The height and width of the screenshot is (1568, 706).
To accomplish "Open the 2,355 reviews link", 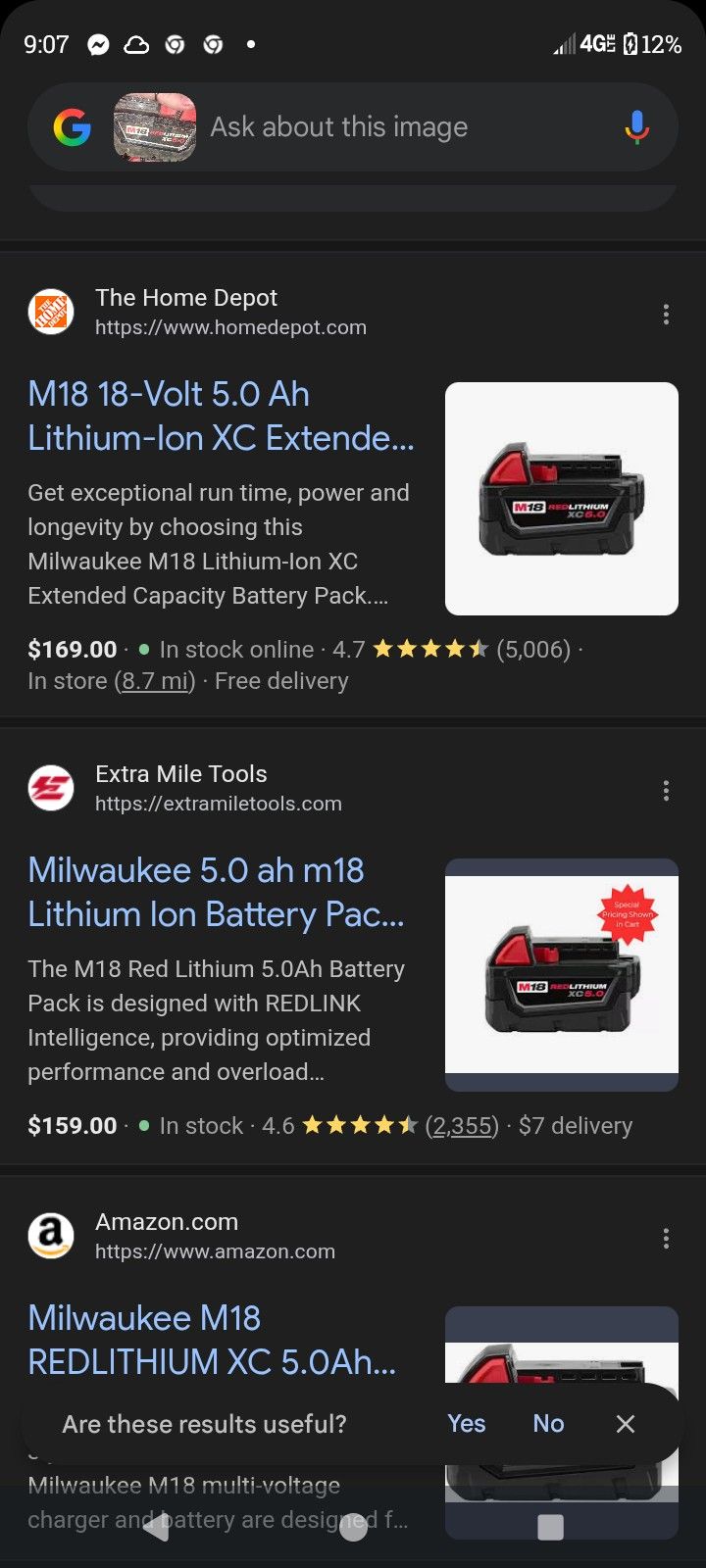I will 462,1126.
